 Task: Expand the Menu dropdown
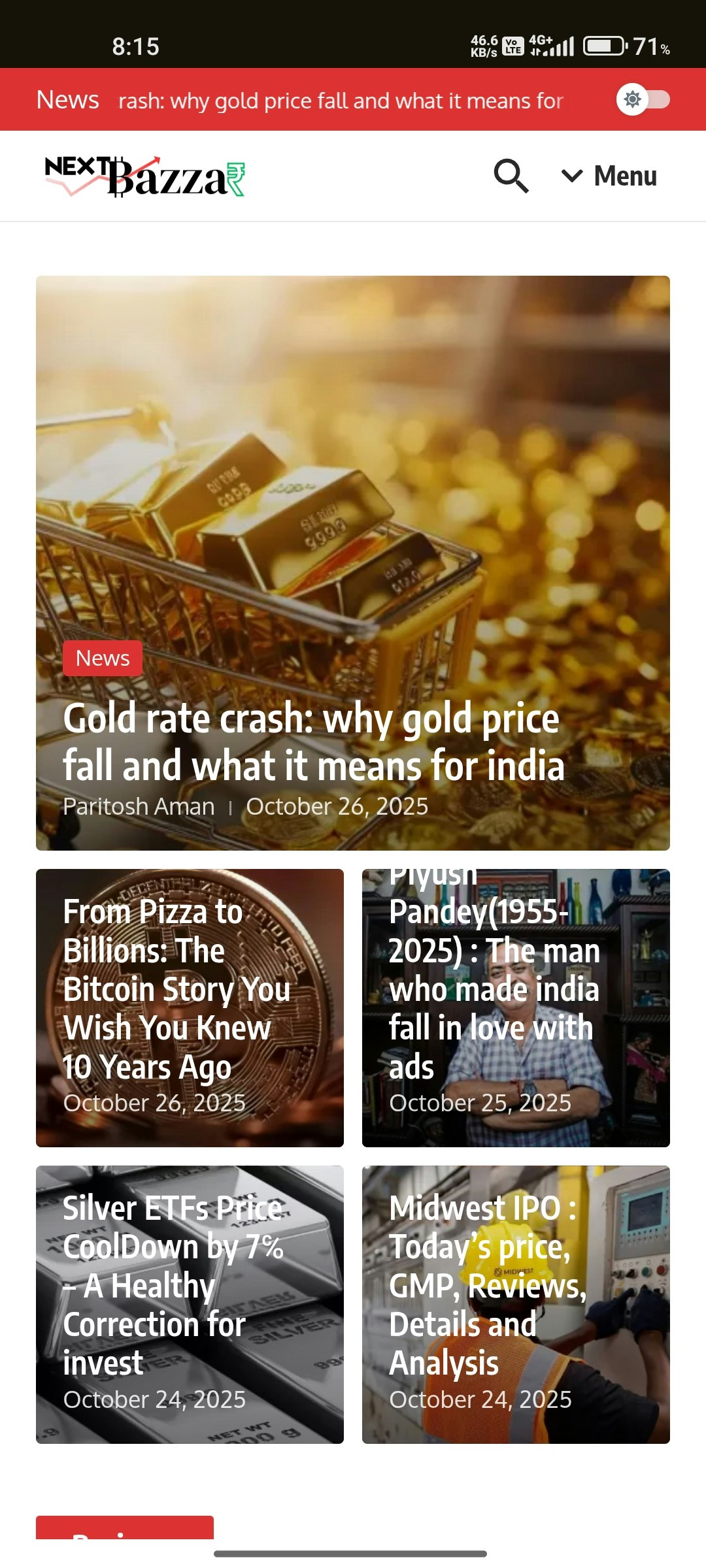coord(609,176)
